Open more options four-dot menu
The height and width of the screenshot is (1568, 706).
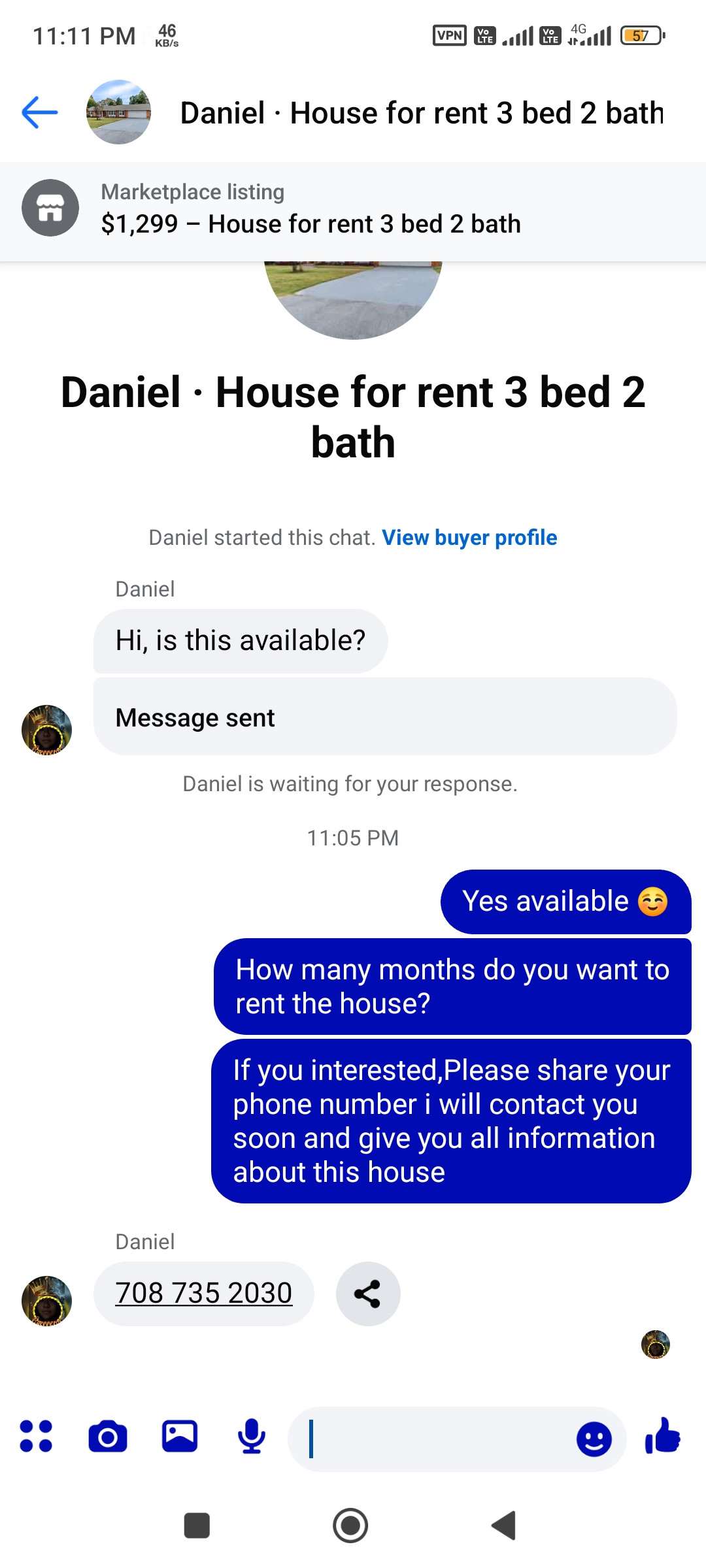point(36,1436)
